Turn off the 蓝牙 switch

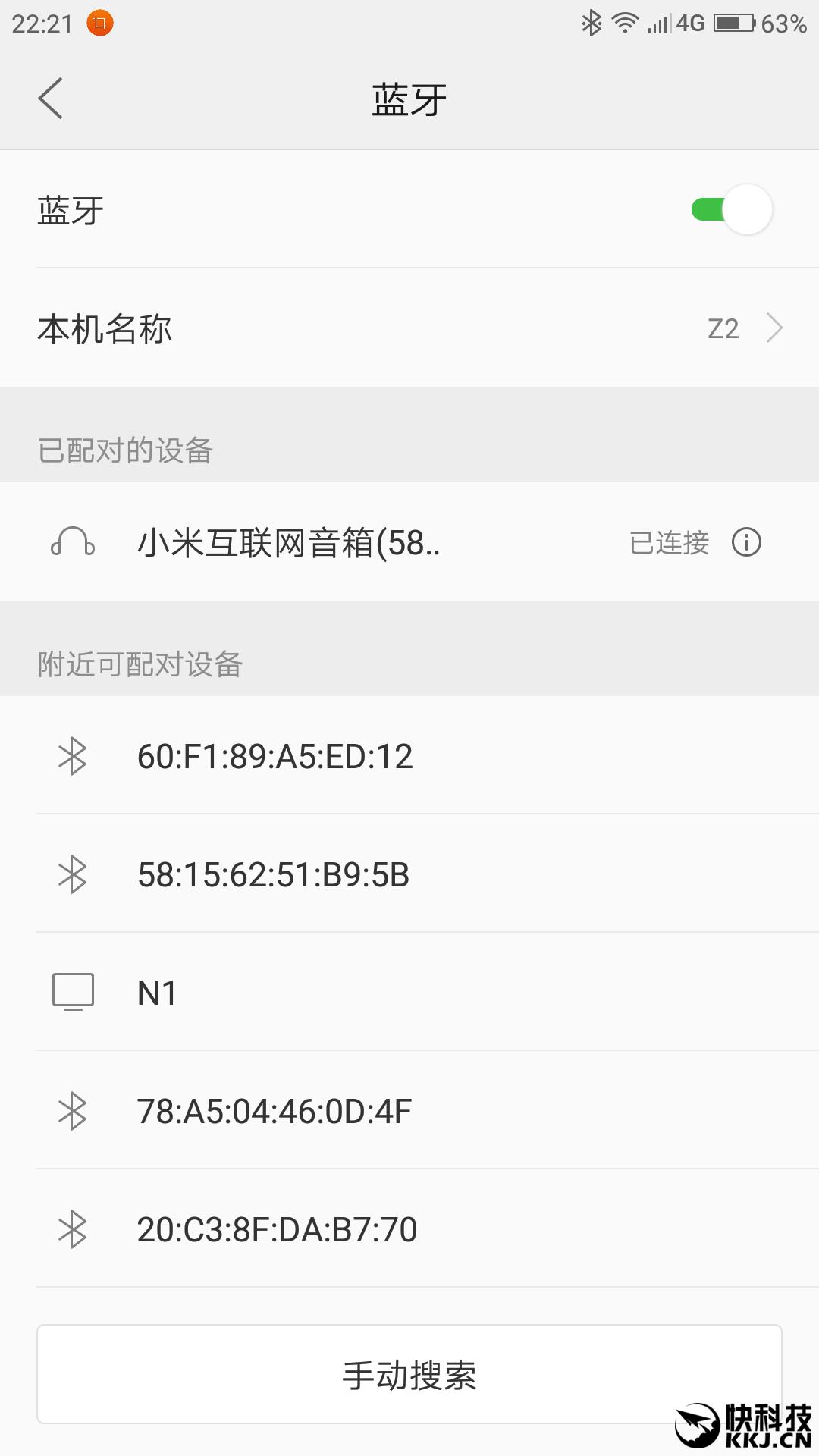[x=732, y=209]
